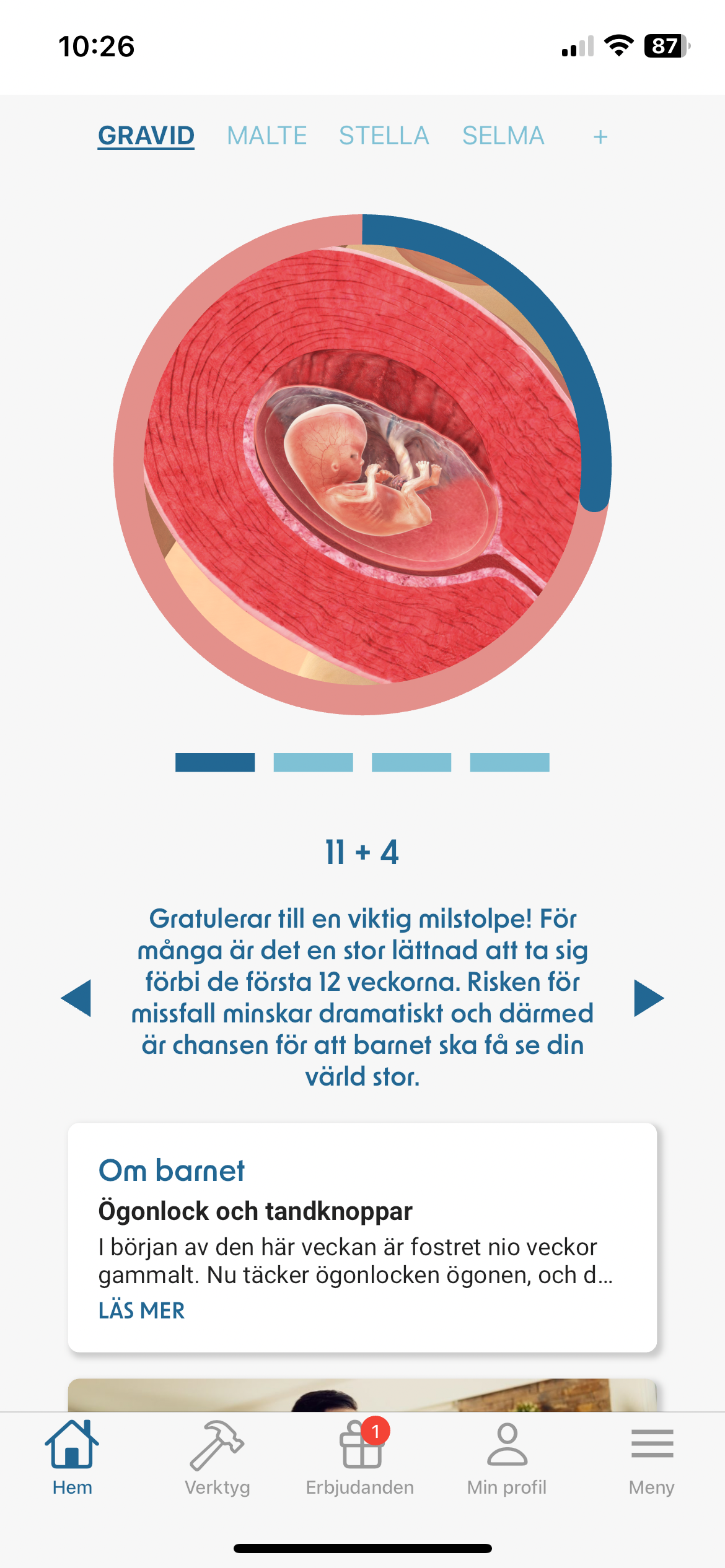Screen dimensions: 725x1568
Task: Select the GRAVID tab
Action: click(146, 136)
